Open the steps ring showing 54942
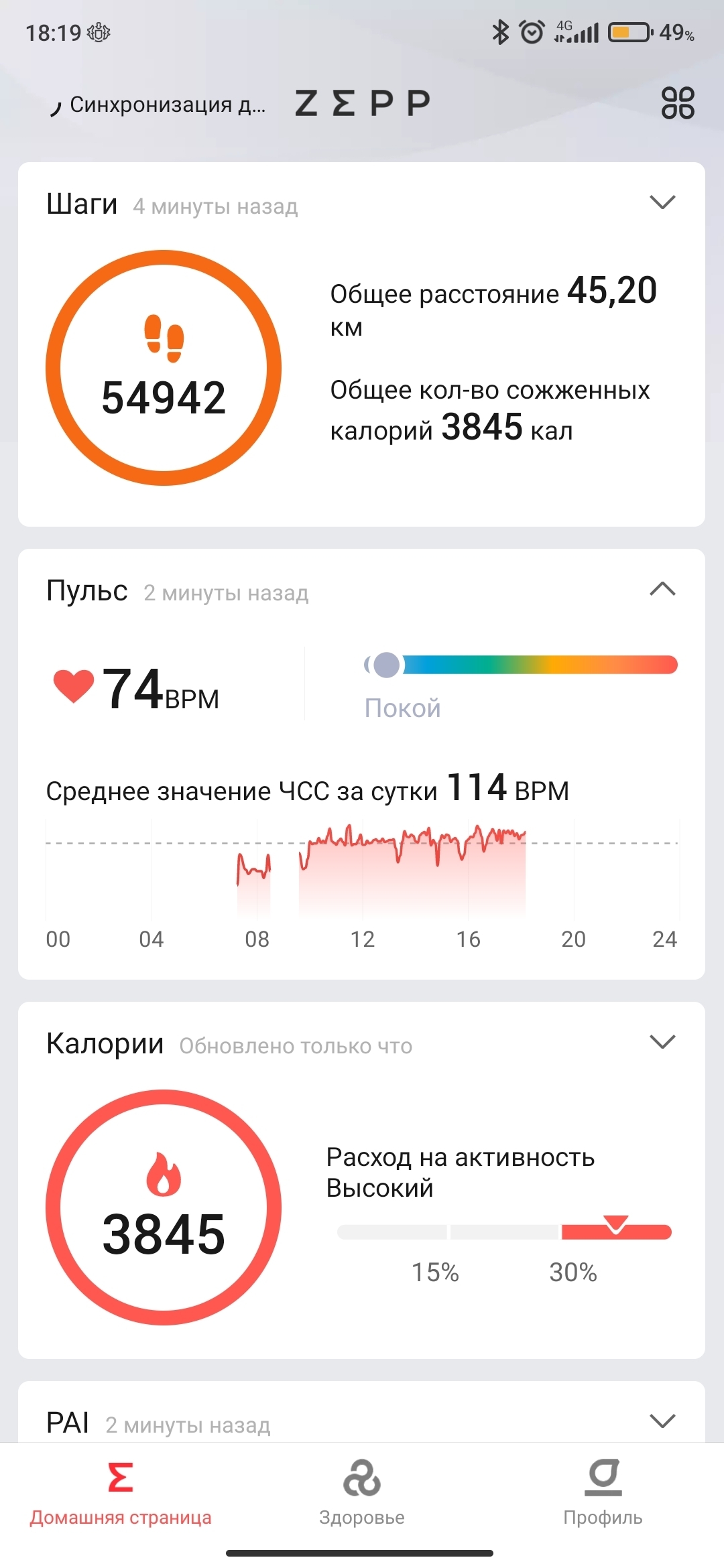The height and width of the screenshot is (1568, 724). click(164, 368)
